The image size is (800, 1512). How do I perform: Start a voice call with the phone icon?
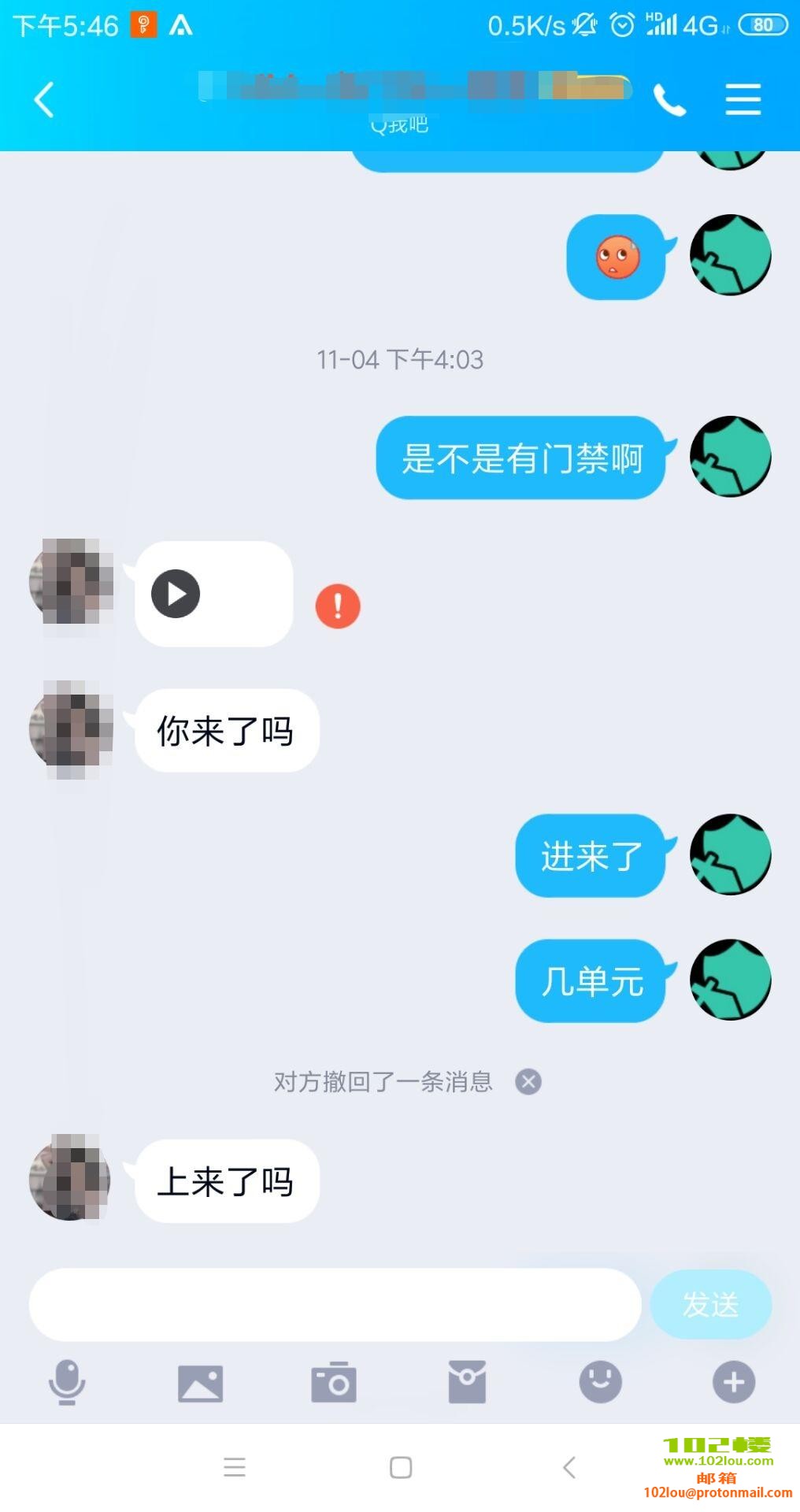(670, 101)
